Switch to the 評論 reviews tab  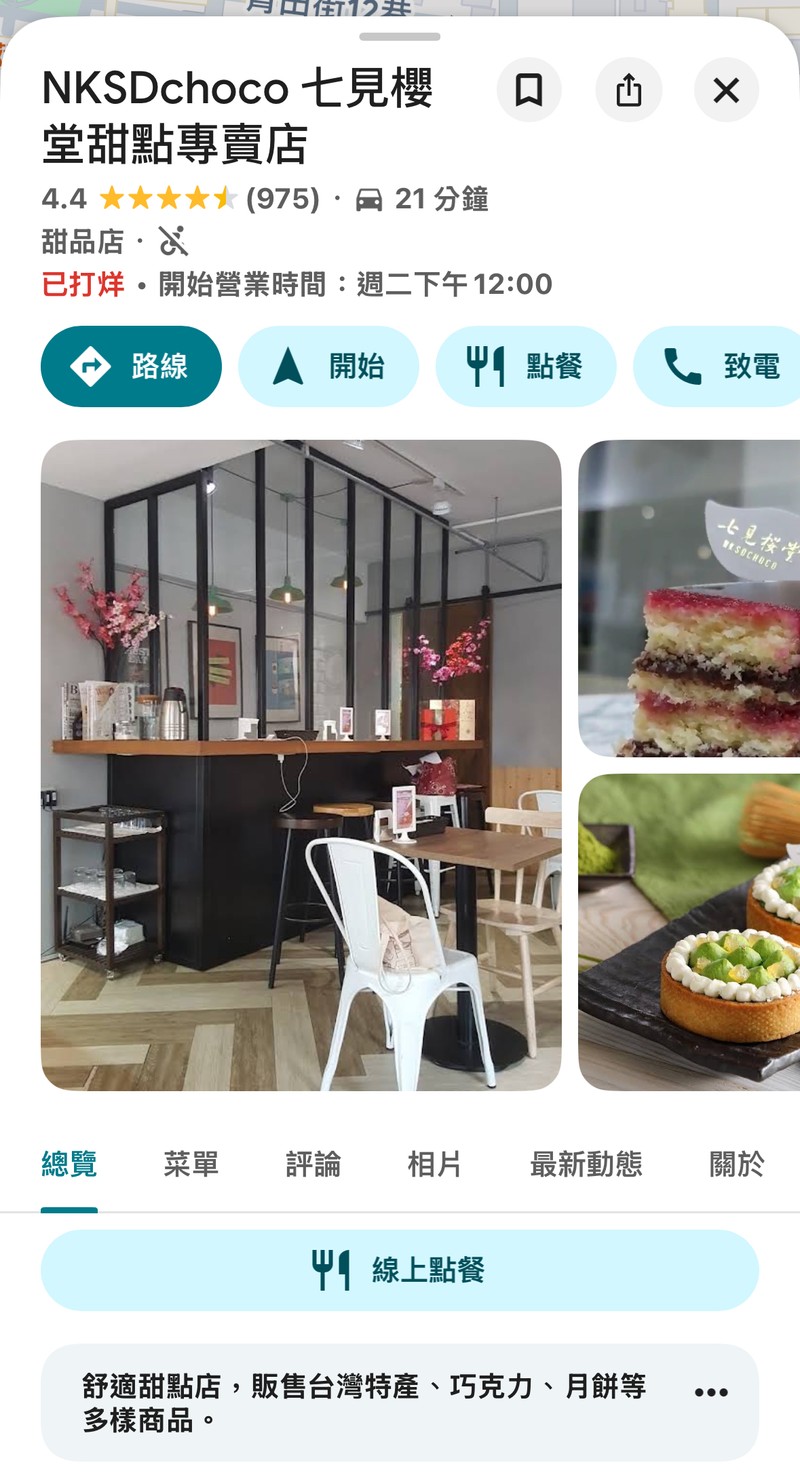[313, 1165]
